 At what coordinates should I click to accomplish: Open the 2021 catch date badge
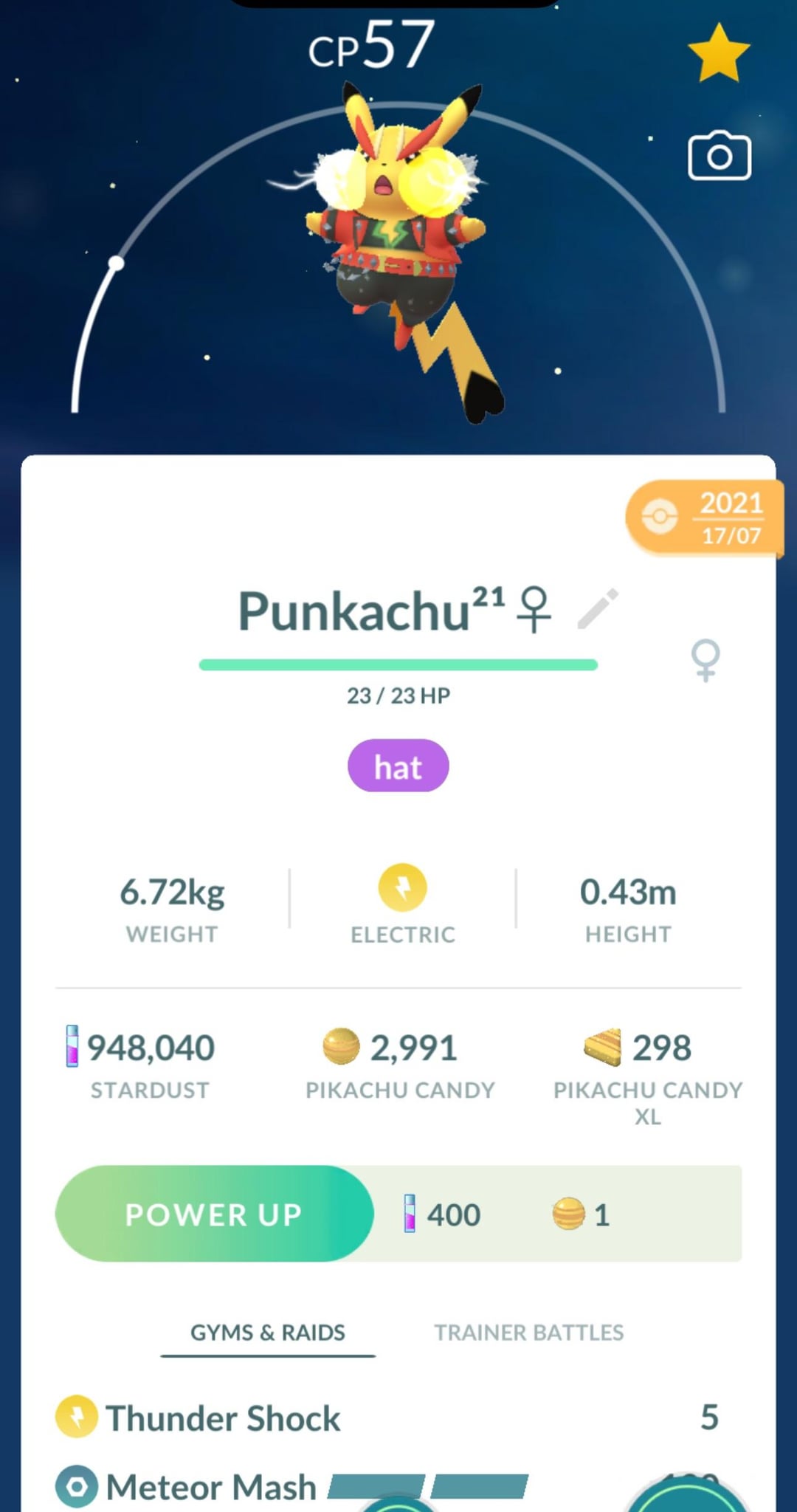(705, 518)
